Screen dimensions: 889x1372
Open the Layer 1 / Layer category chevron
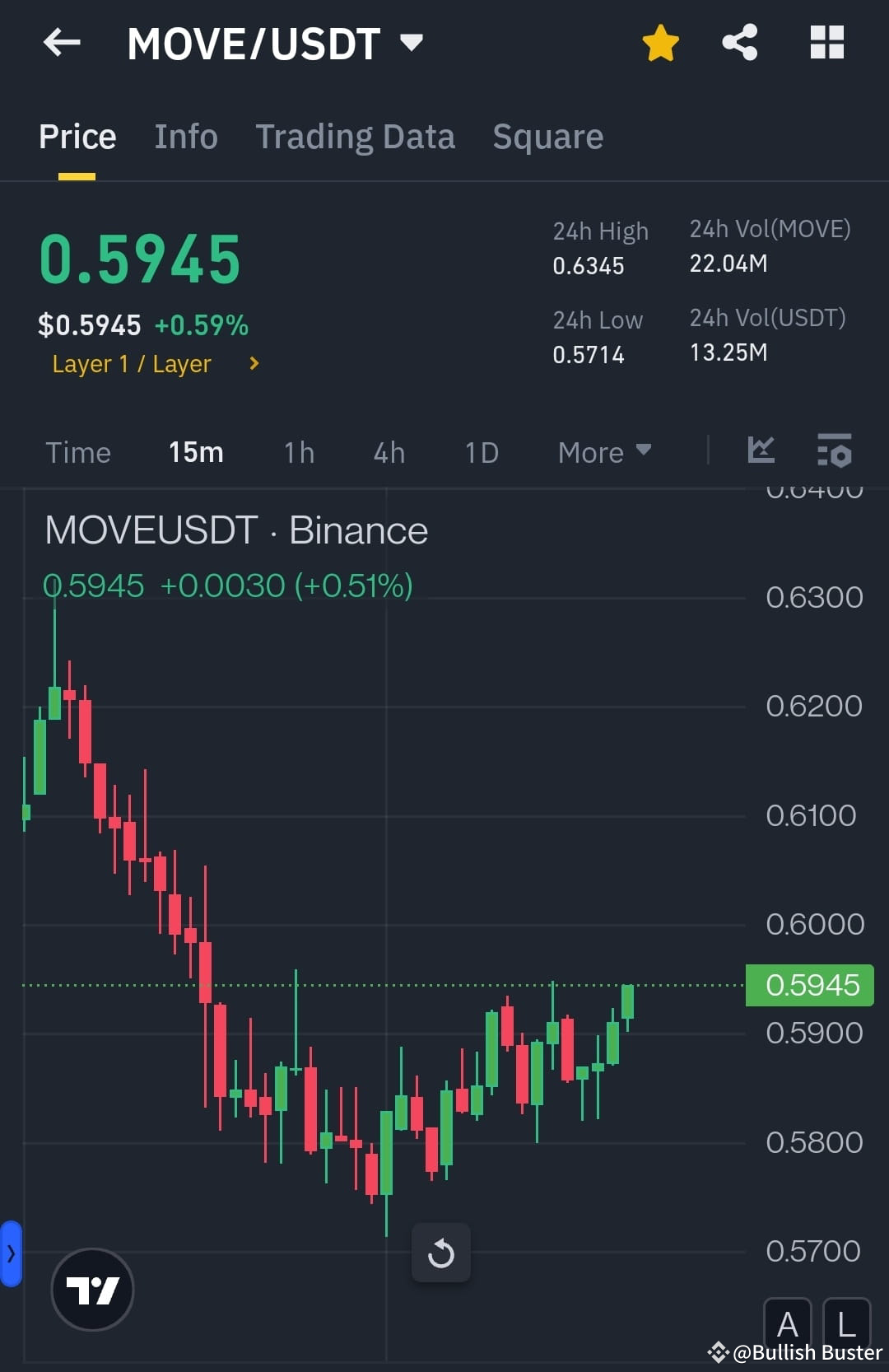(x=254, y=363)
